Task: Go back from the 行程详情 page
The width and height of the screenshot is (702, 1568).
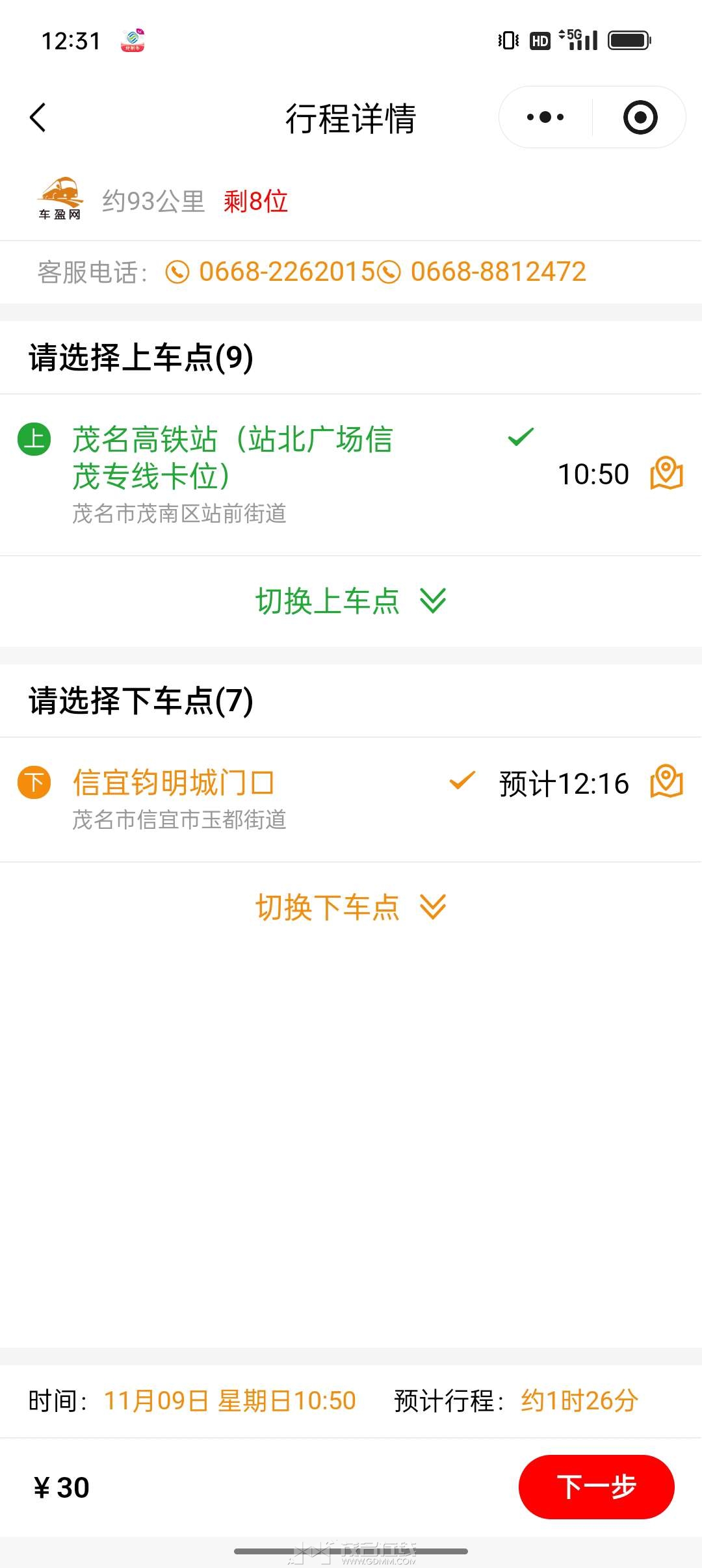Action: click(x=38, y=118)
